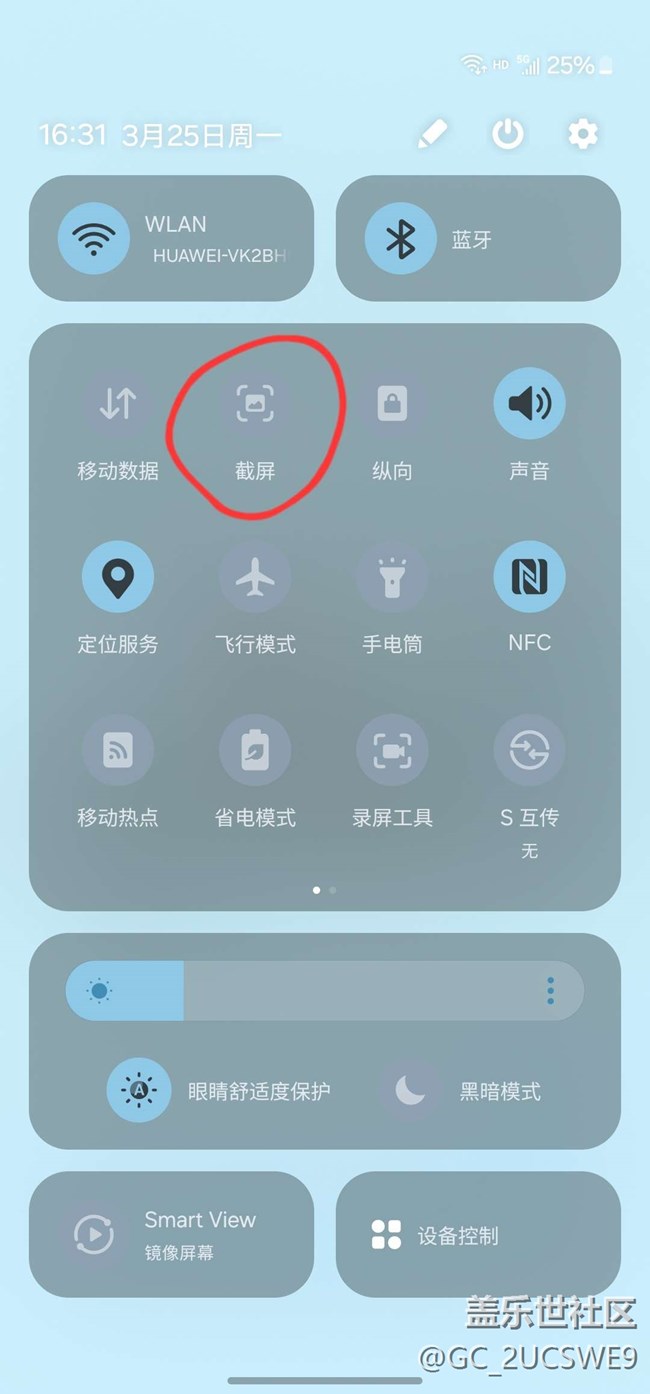Toggle portrait lock (纵向)

pos(392,403)
